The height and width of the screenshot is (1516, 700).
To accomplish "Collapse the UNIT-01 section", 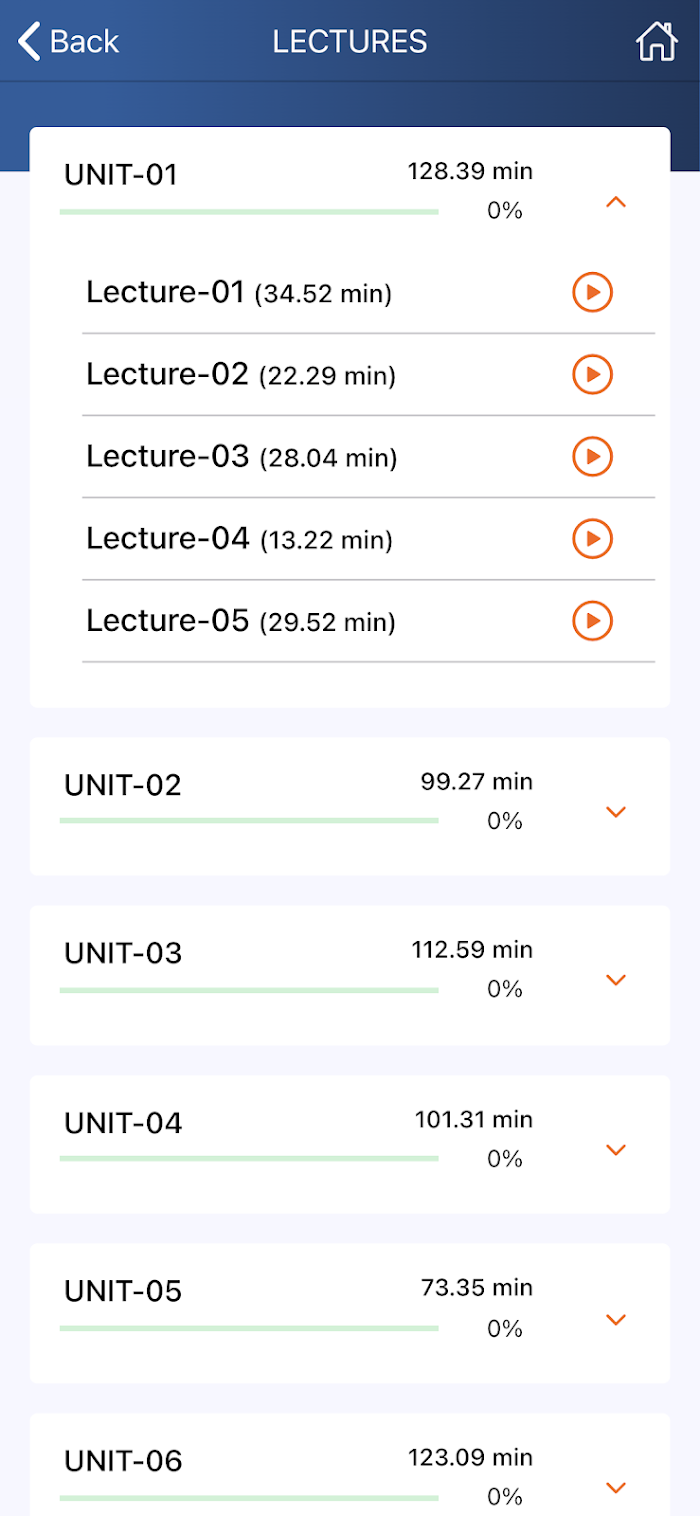I will 617,202.
